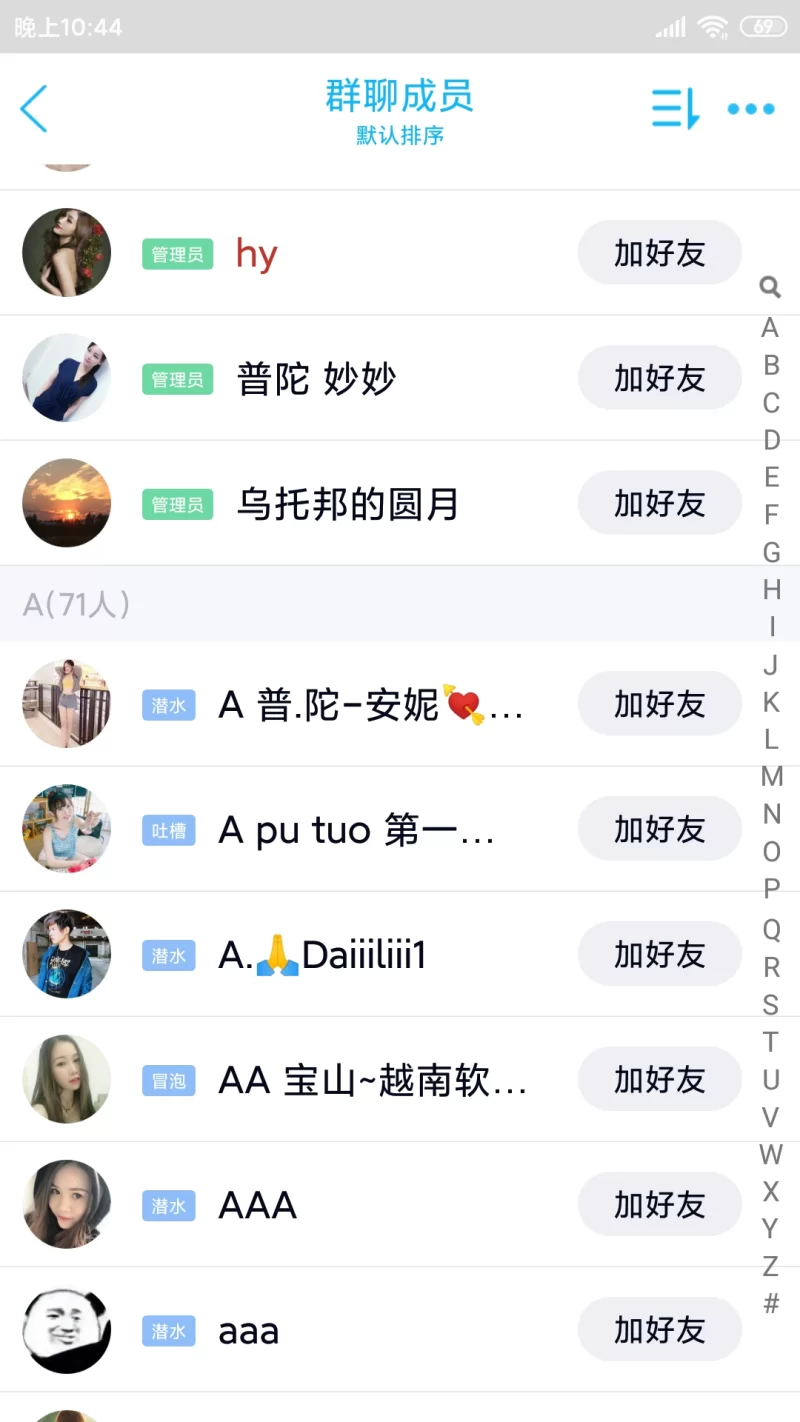Screen dimensions: 800x1422
Task: Open the three-dot overflow menu
Action: 751,109
